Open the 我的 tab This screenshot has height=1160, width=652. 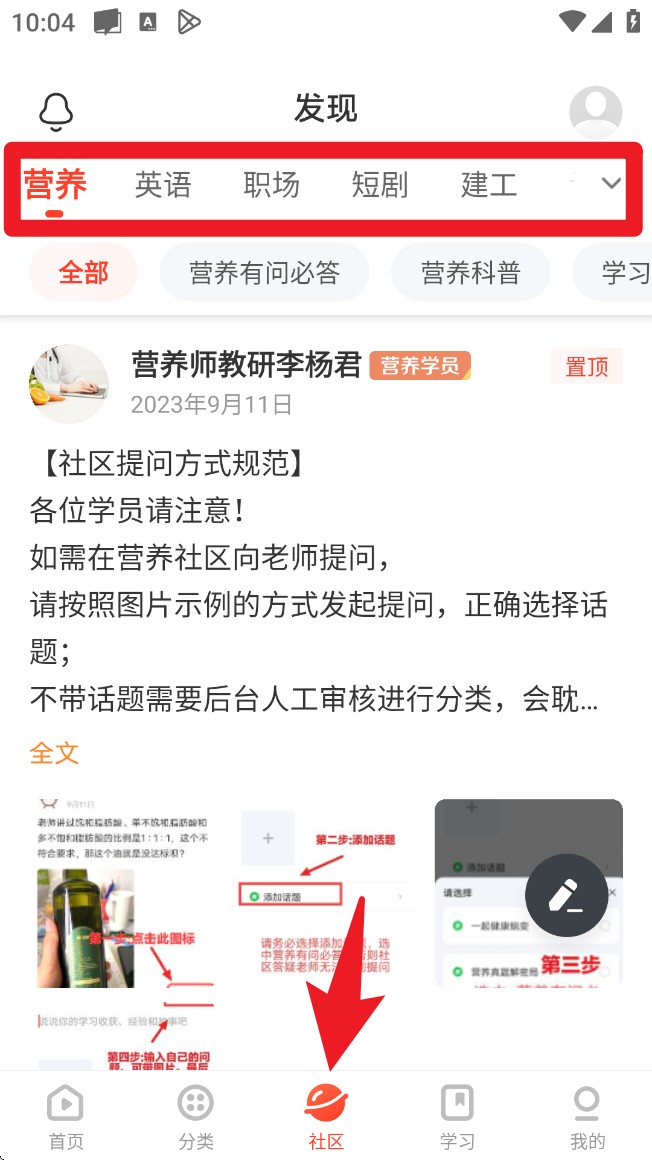point(587,1117)
